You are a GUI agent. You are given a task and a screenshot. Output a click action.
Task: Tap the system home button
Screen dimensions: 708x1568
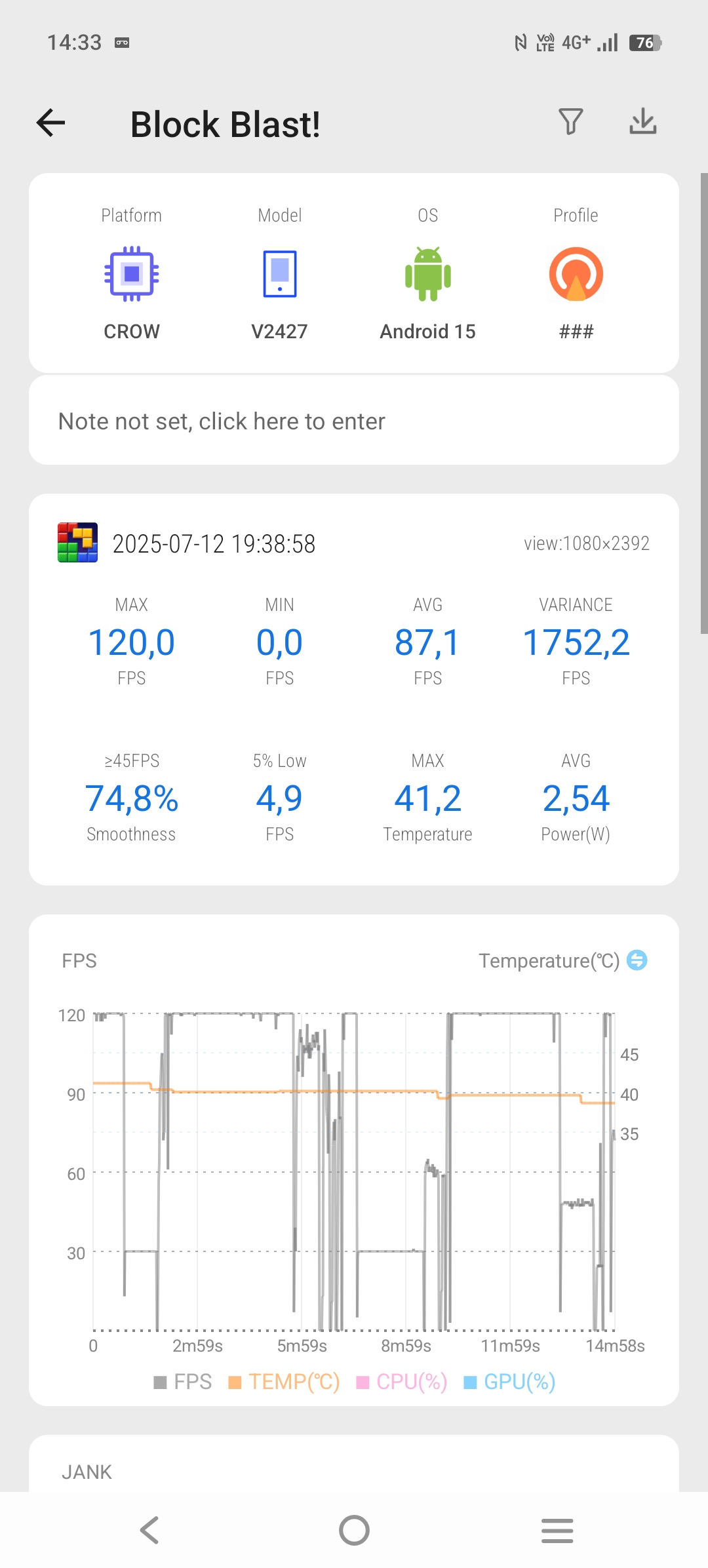pos(354,1530)
